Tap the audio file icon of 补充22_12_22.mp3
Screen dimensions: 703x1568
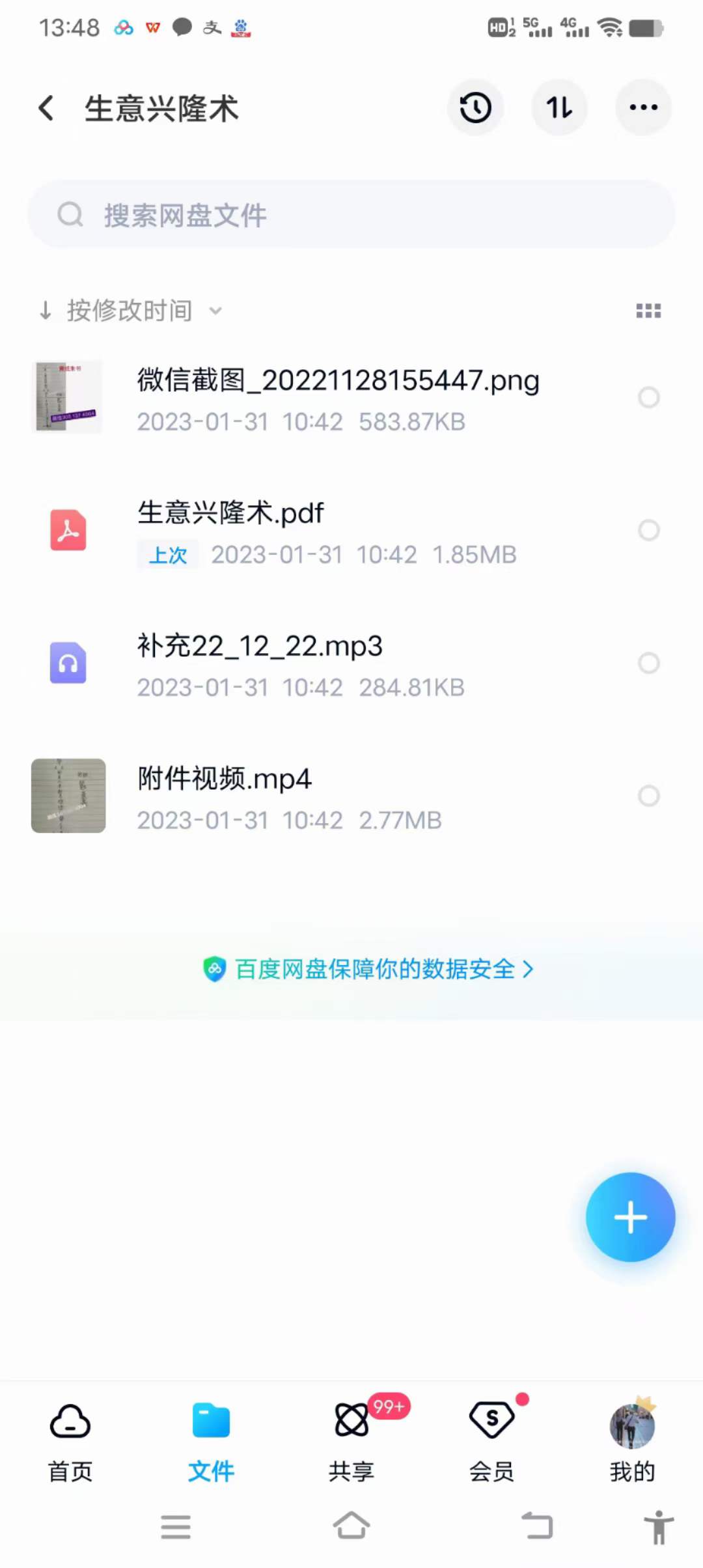pos(68,664)
